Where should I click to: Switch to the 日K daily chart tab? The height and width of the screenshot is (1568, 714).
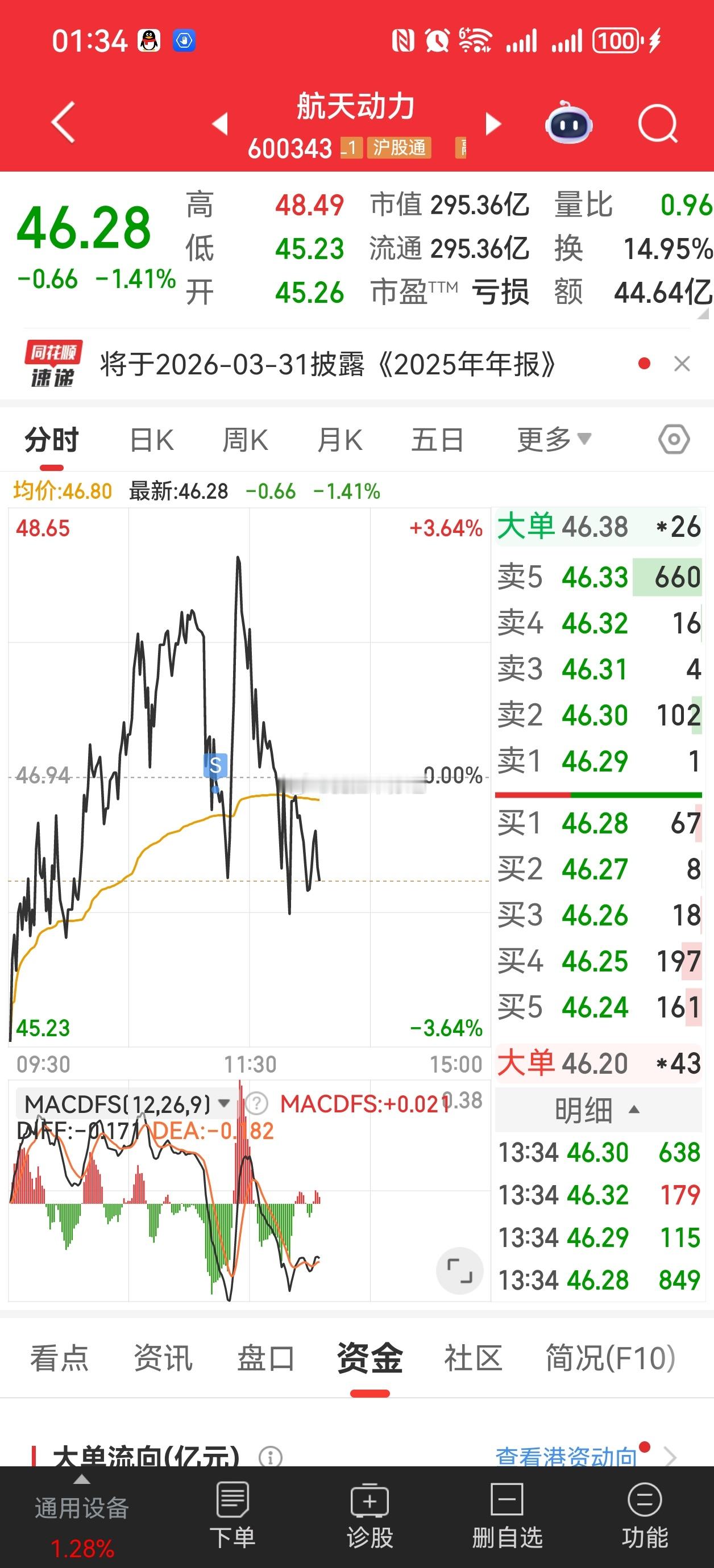coord(151,440)
